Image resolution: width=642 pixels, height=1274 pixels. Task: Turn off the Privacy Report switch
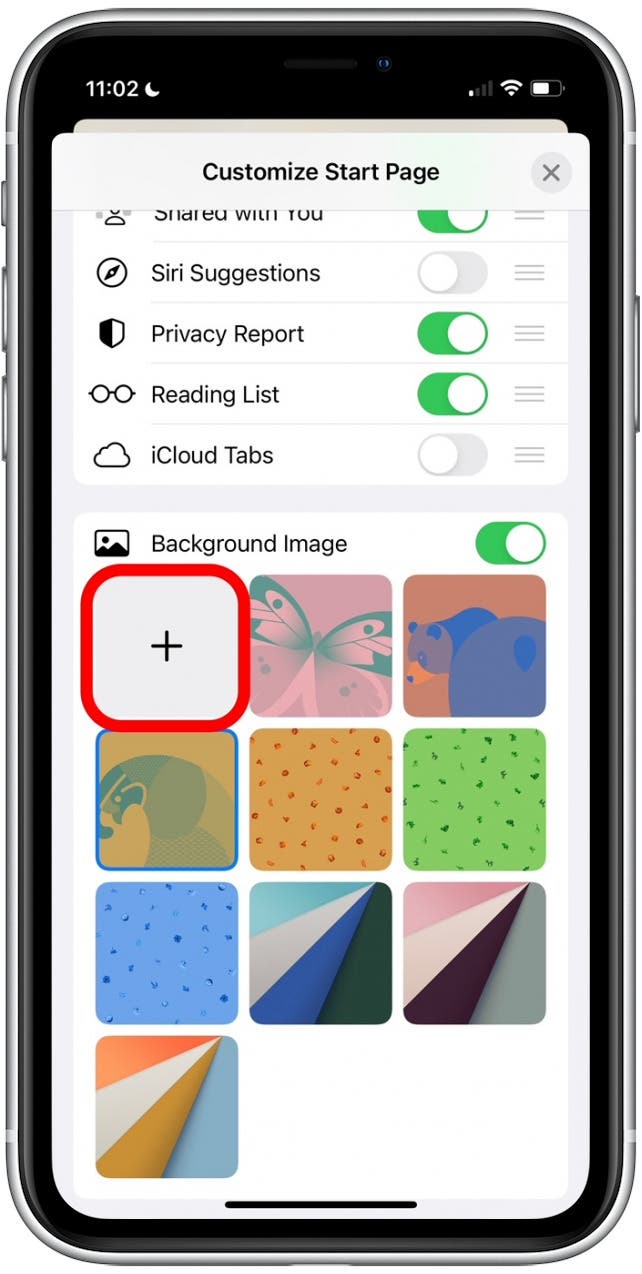click(452, 334)
